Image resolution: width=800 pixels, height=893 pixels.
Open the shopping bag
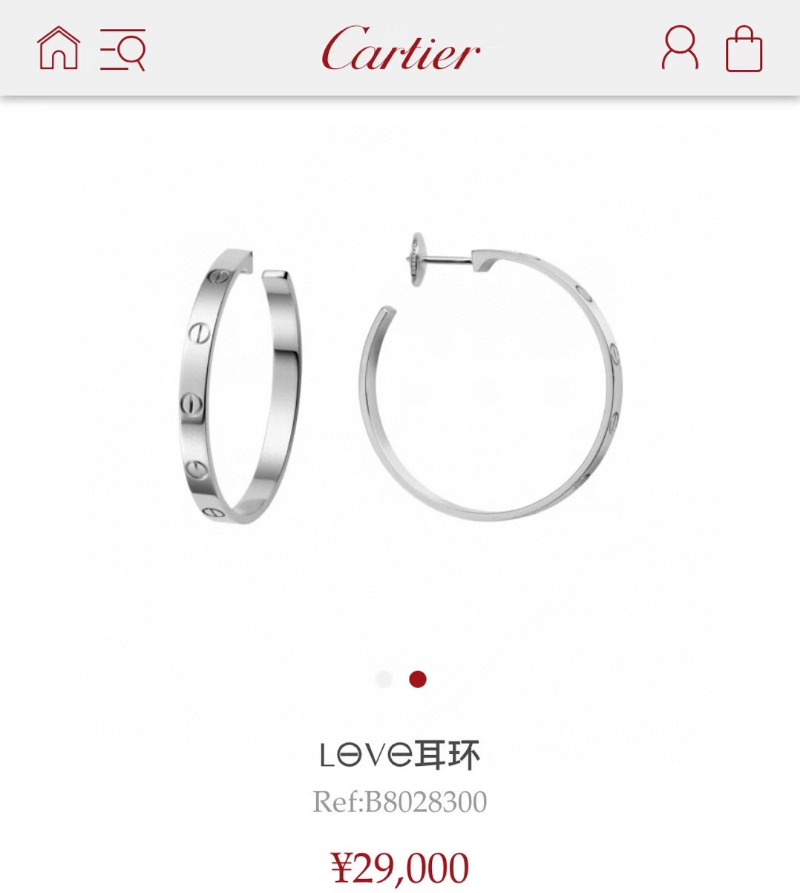tap(744, 49)
